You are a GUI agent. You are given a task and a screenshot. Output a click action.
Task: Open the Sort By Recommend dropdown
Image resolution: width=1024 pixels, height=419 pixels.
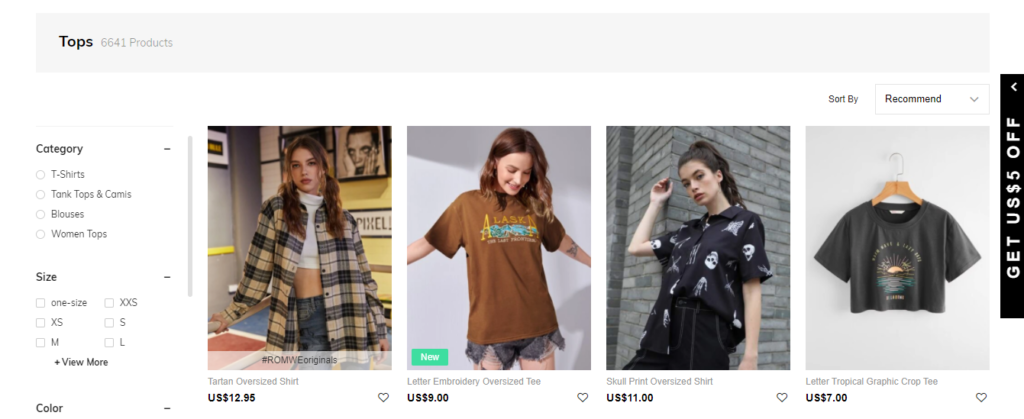(x=931, y=99)
